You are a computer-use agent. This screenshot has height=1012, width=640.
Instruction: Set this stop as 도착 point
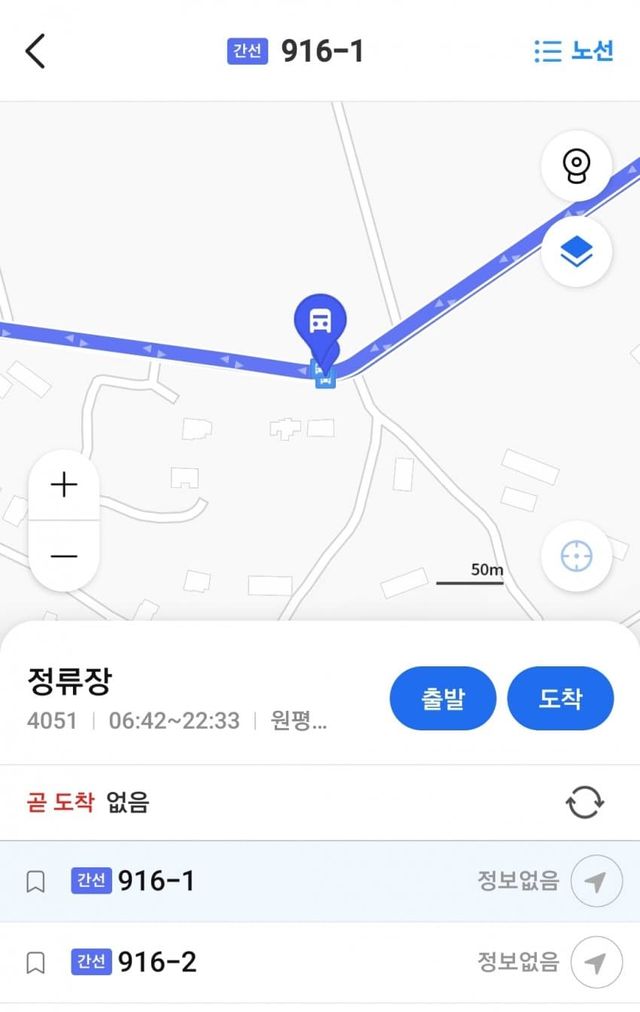pyautogui.click(x=560, y=698)
